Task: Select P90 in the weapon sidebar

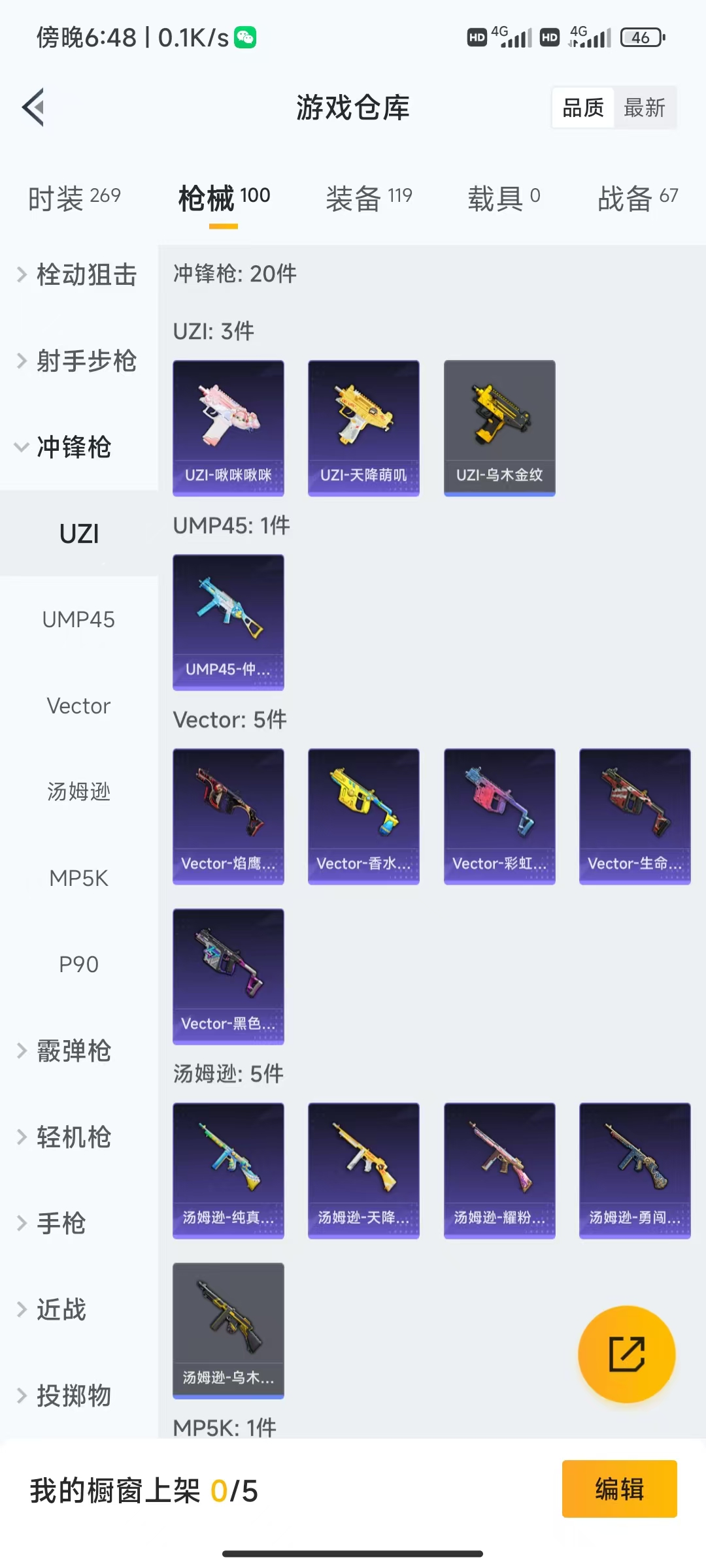Action: point(78,964)
